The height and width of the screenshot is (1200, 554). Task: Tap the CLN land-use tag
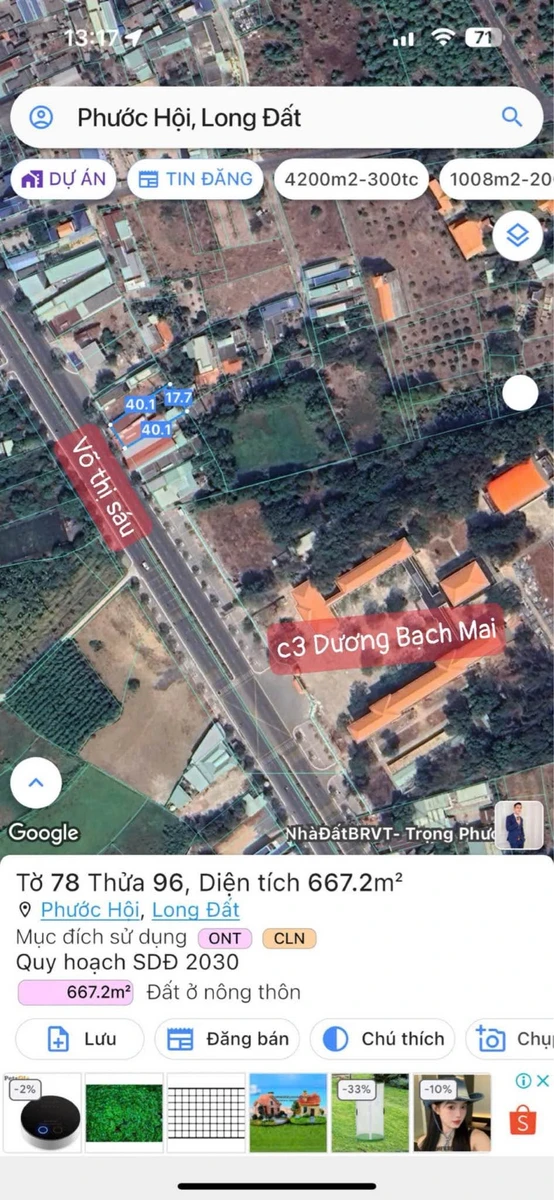[289, 938]
